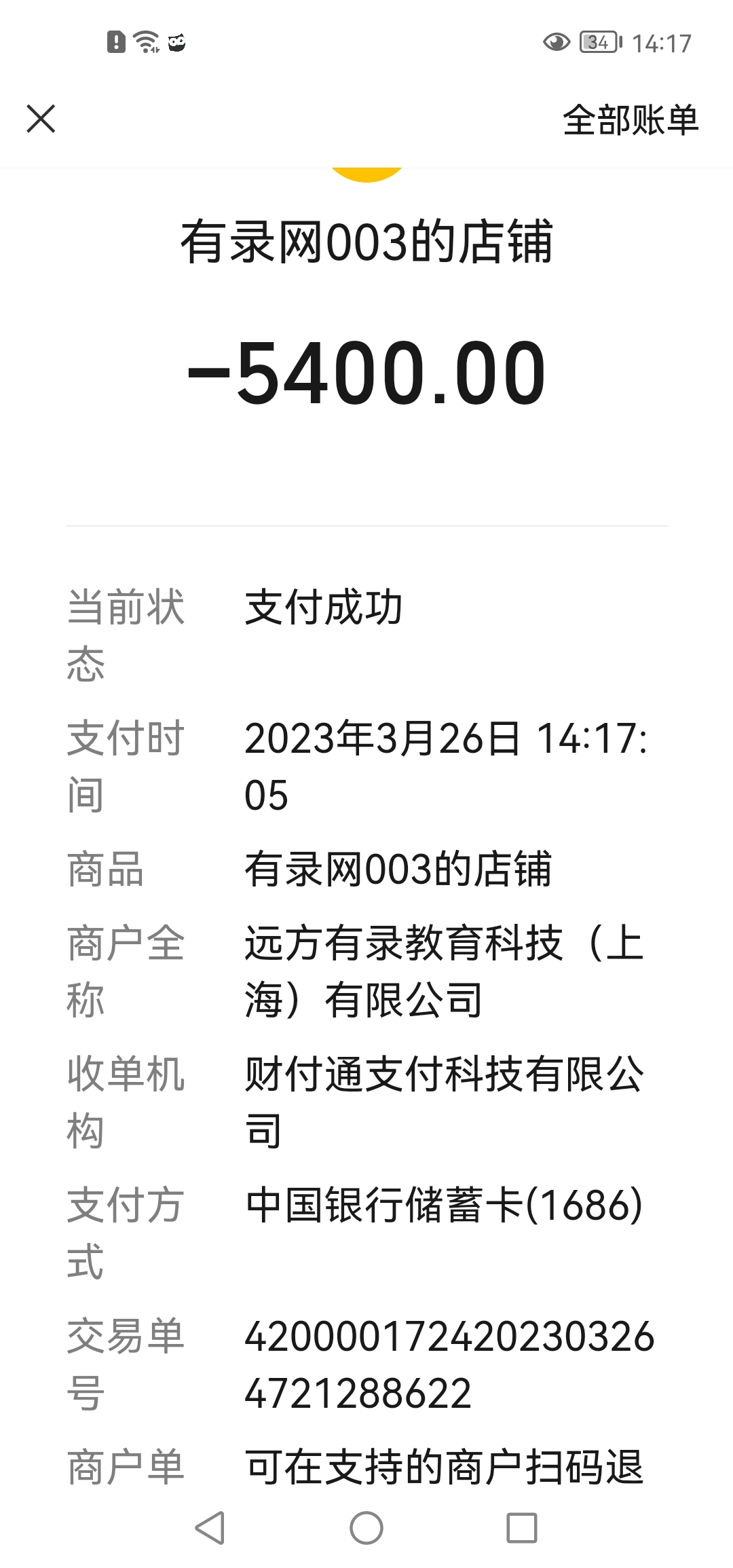Close the payment details page
This screenshot has height=1568, width=733.
pyautogui.click(x=41, y=119)
